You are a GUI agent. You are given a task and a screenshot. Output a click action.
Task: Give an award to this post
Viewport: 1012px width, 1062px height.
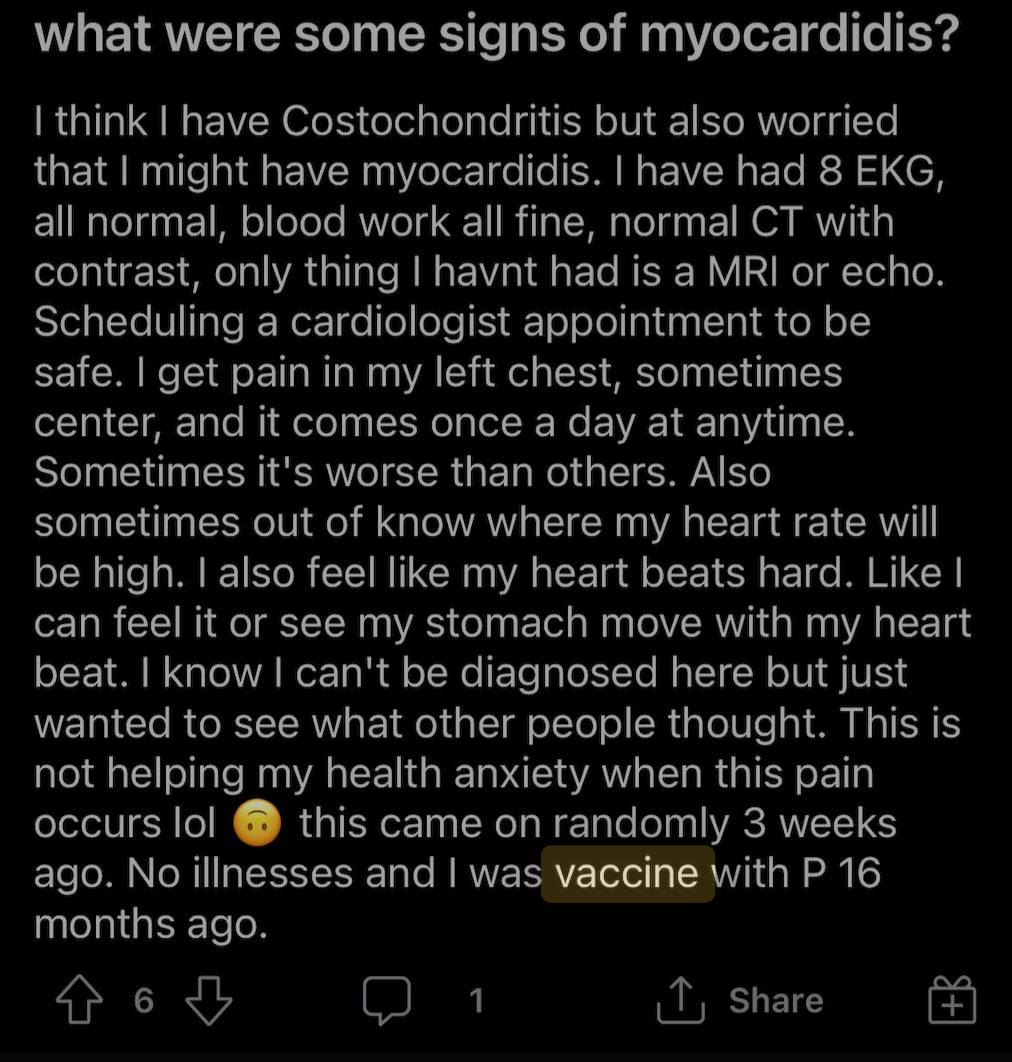pos(951,1001)
